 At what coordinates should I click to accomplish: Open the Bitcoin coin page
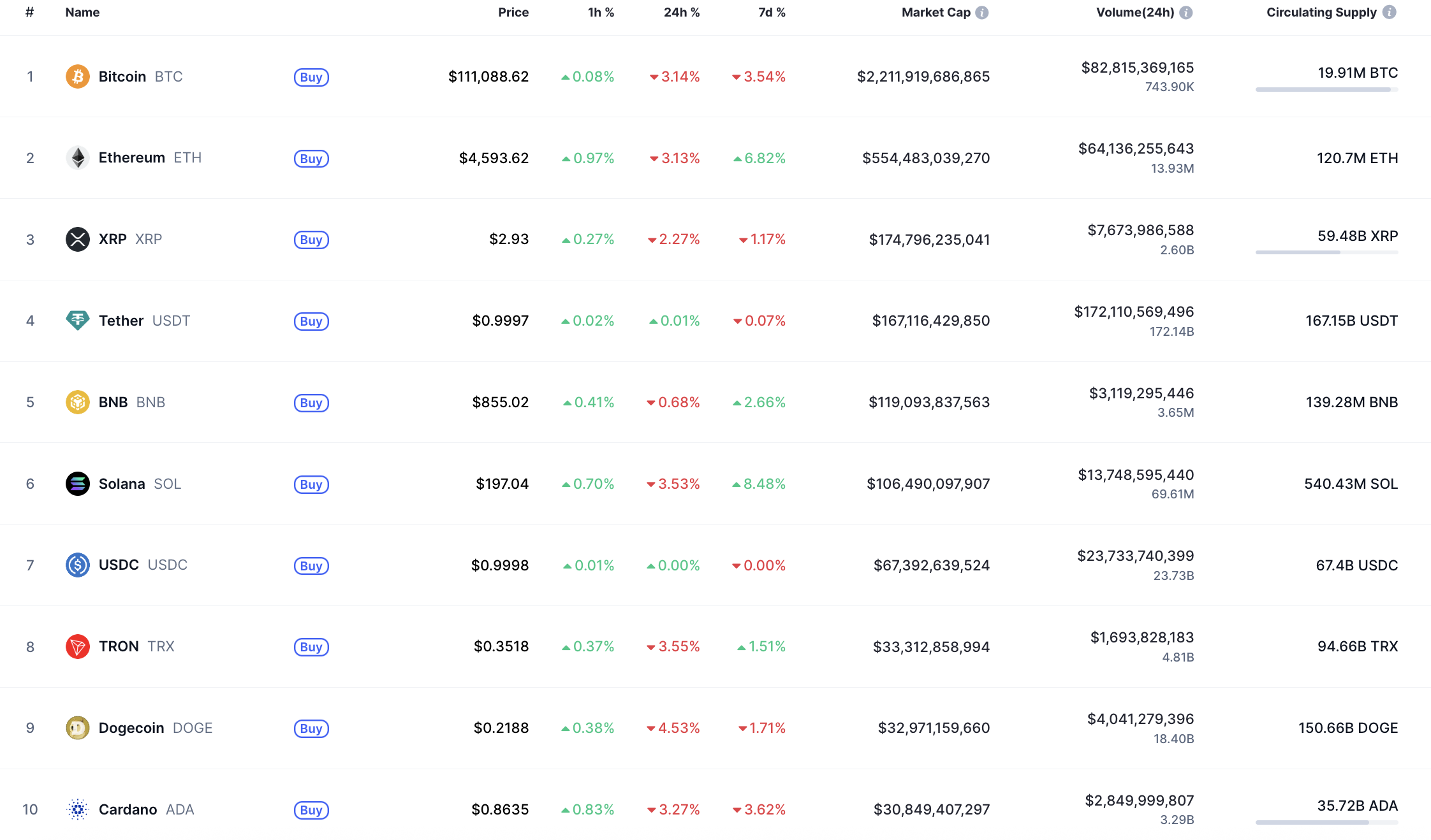[122, 76]
